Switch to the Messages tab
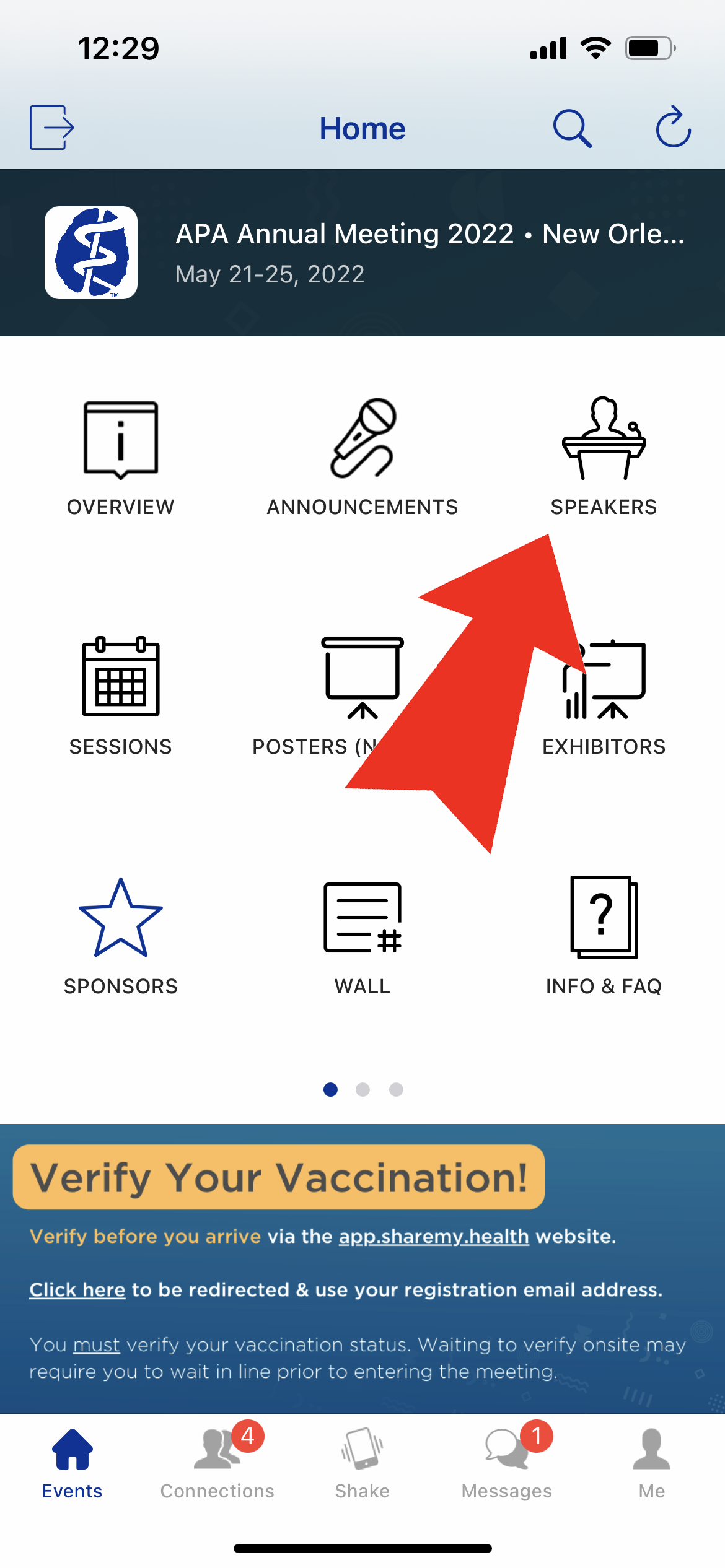725x1568 pixels. (507, 1464)
